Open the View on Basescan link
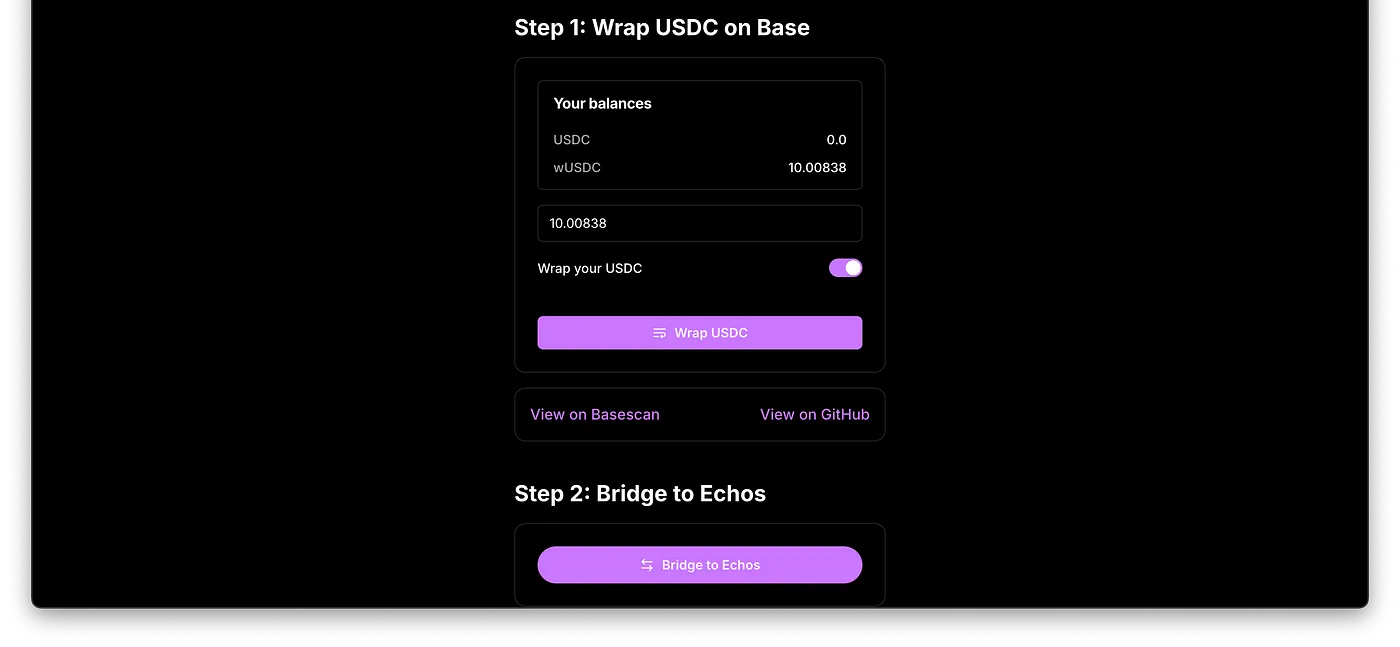Screen dimensions: 1400x647 (x=595, y=414)
